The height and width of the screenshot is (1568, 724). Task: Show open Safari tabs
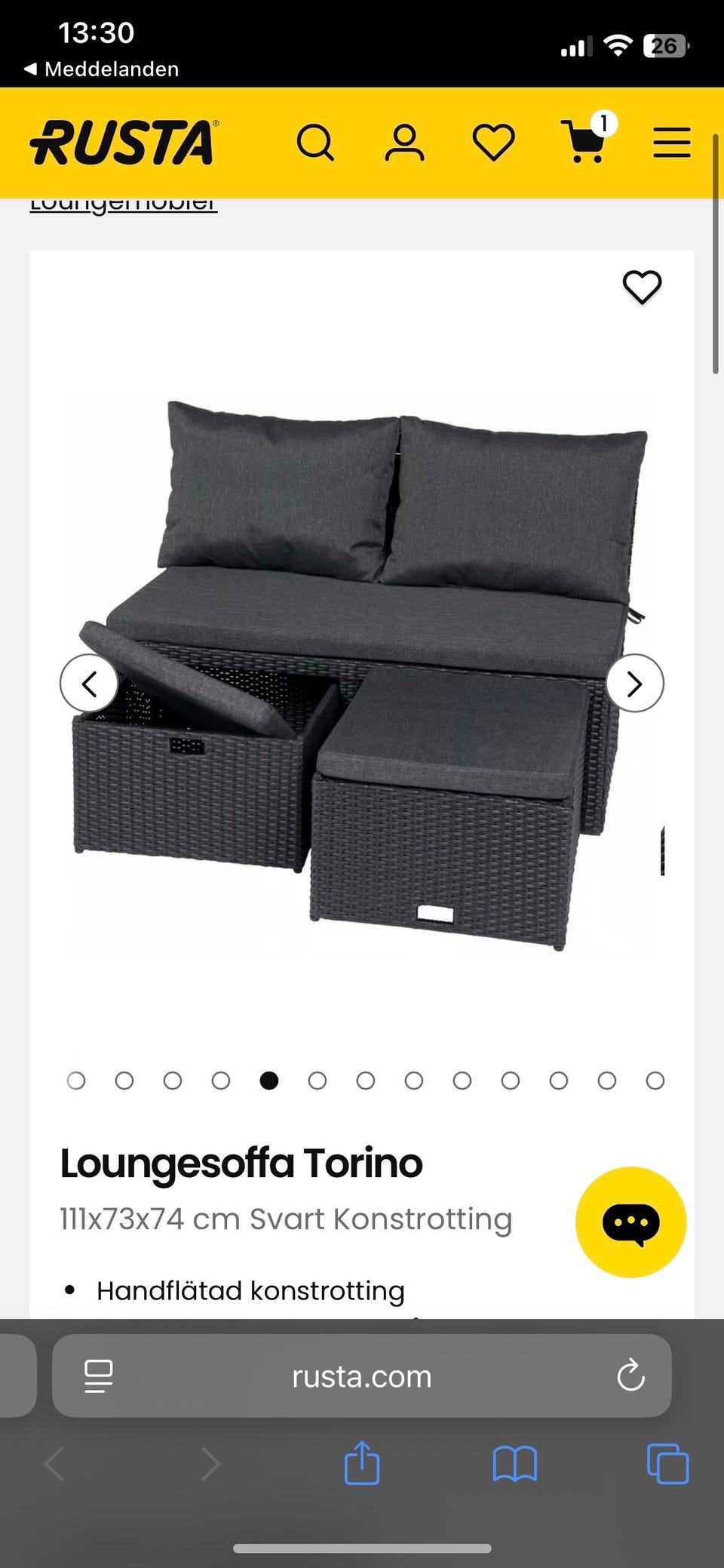pyautogui.click(x=667, y=1464)
